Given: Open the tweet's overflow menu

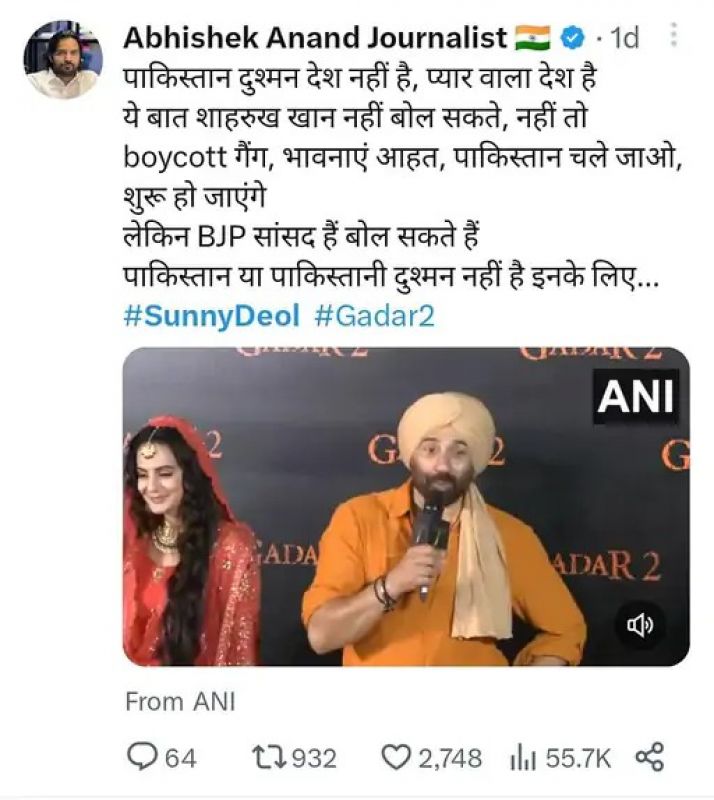Looking at the screenshot, I should point(675,37).
